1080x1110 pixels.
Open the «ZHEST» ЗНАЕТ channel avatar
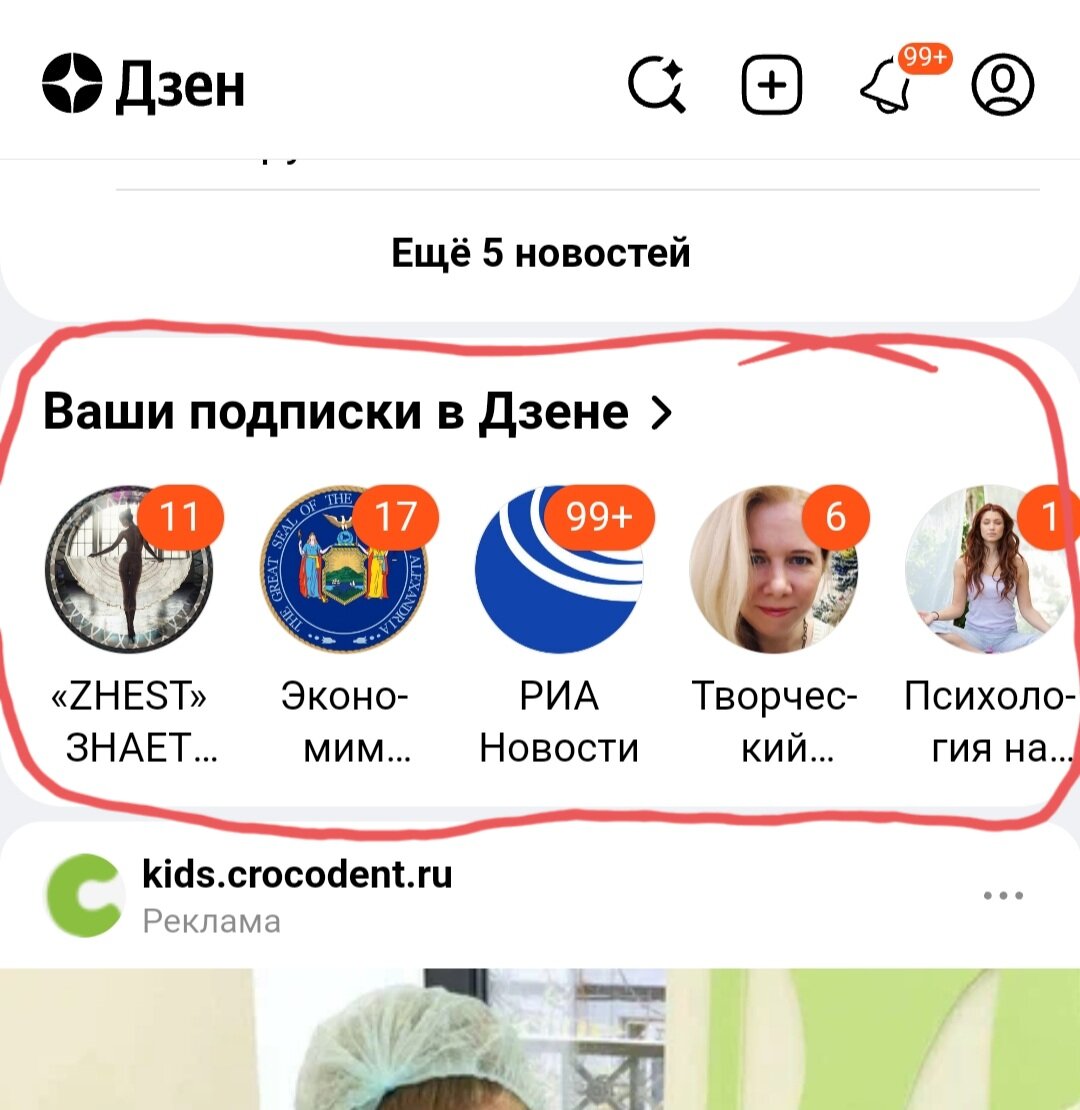[130, 572]
